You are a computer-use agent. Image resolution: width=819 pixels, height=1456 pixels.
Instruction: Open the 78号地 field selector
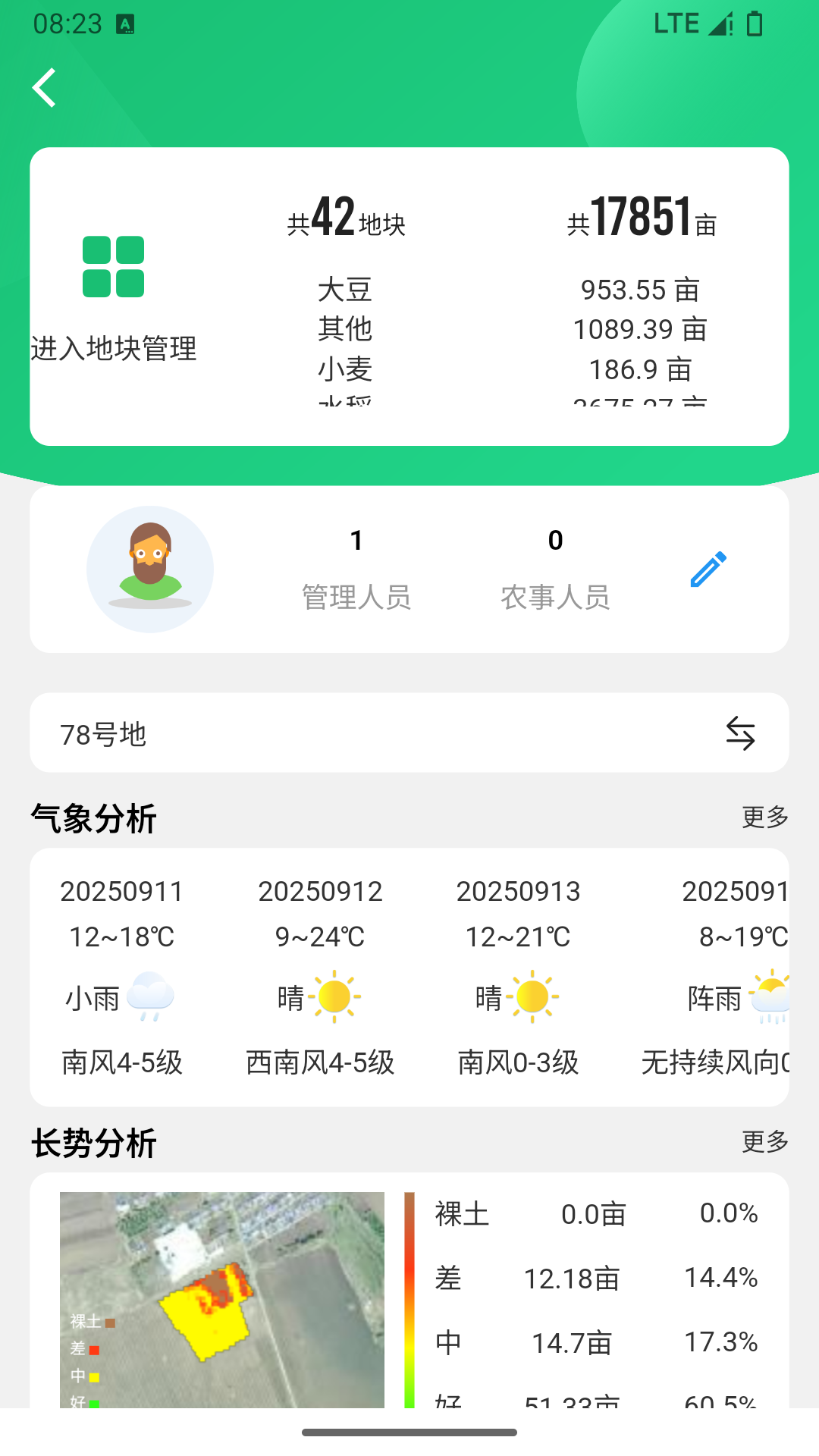point(103,733)
